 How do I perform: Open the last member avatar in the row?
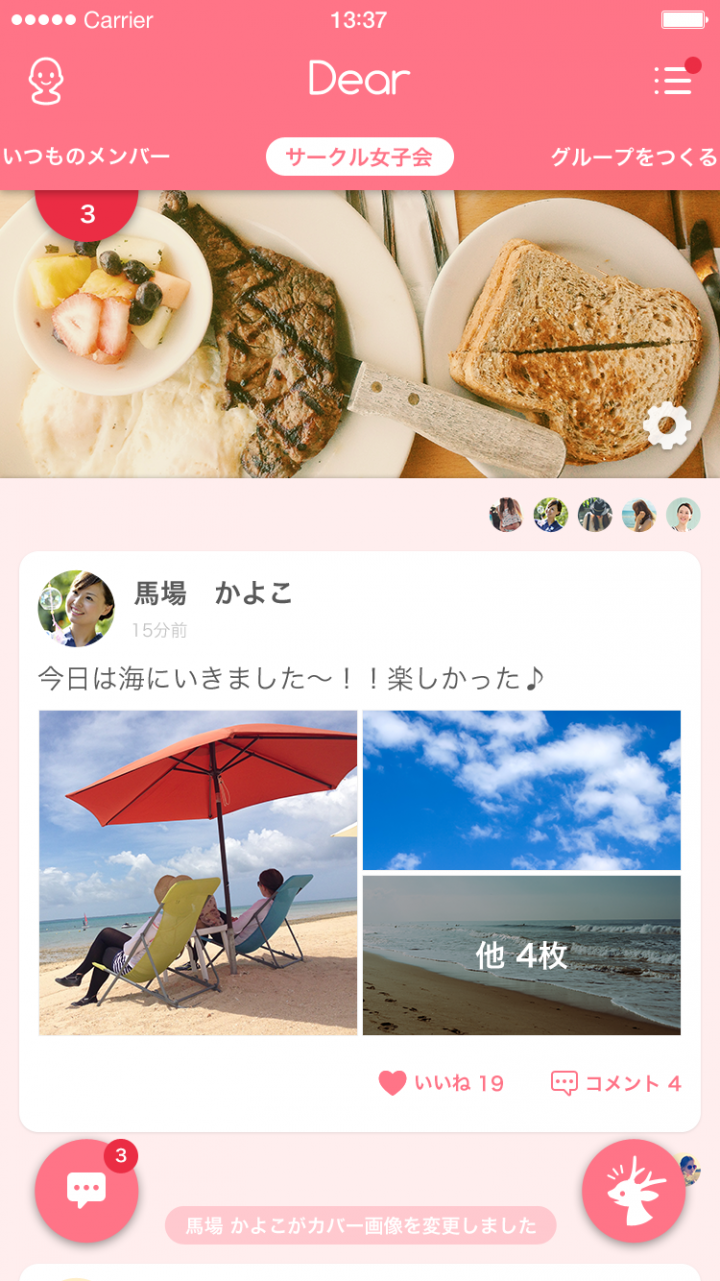pos(682,514)
